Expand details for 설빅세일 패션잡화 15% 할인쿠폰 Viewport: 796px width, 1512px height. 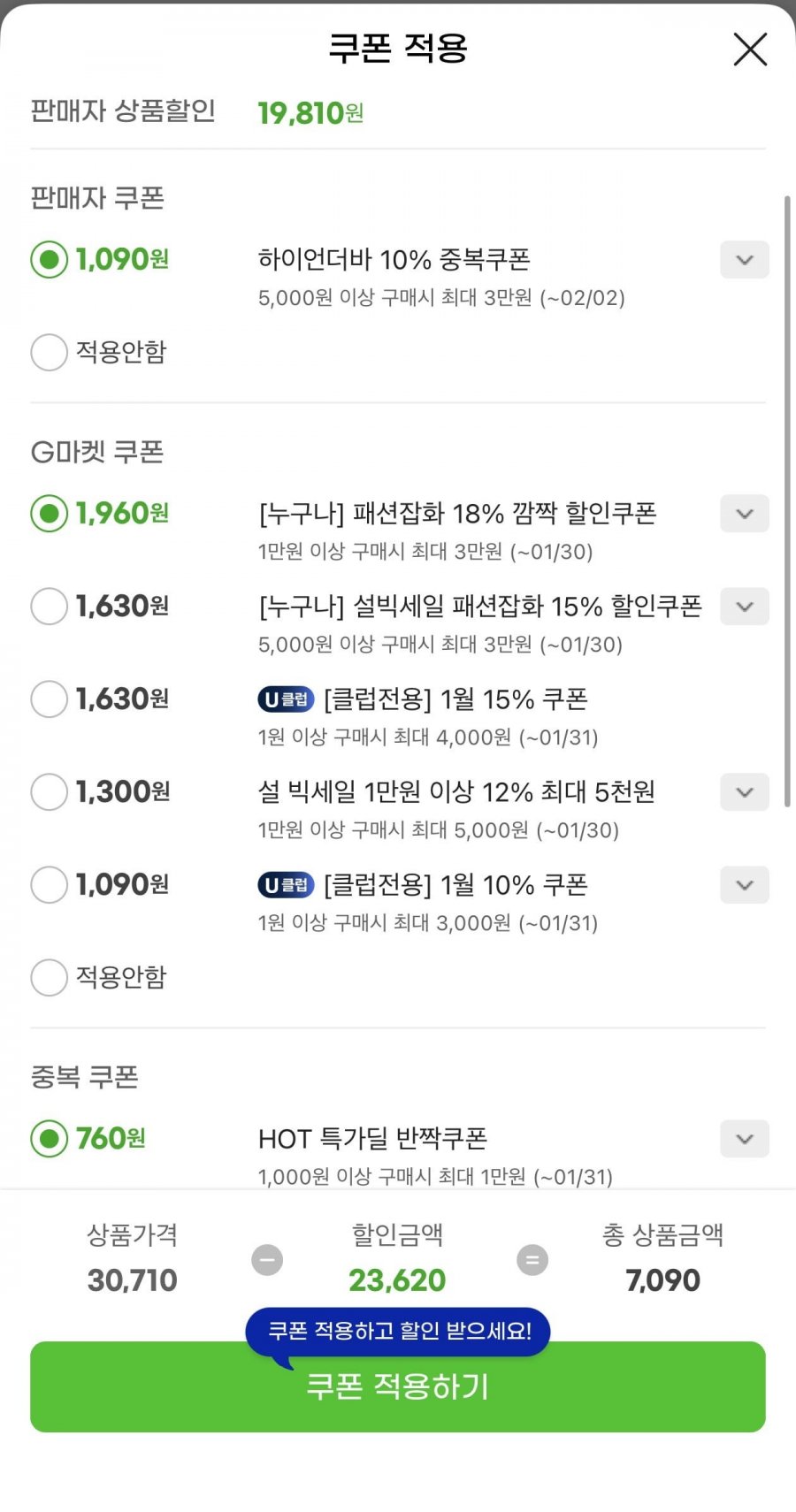[x=745, y=607]
